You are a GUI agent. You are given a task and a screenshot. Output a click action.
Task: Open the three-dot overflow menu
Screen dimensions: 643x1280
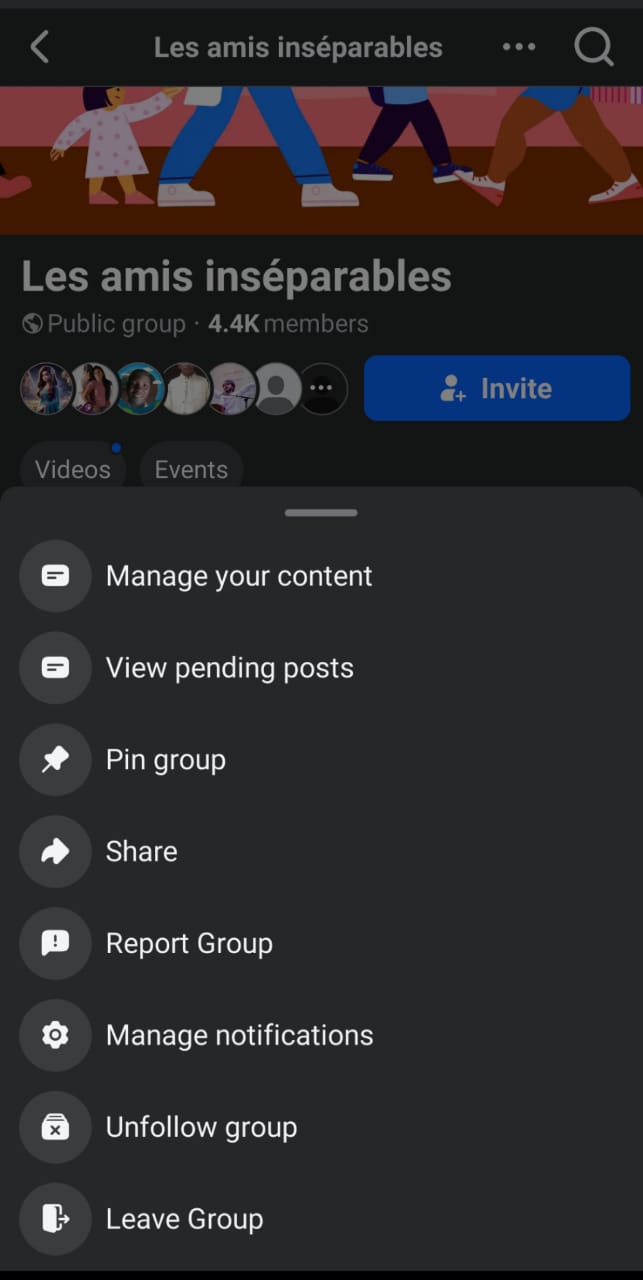coord(519,47)
